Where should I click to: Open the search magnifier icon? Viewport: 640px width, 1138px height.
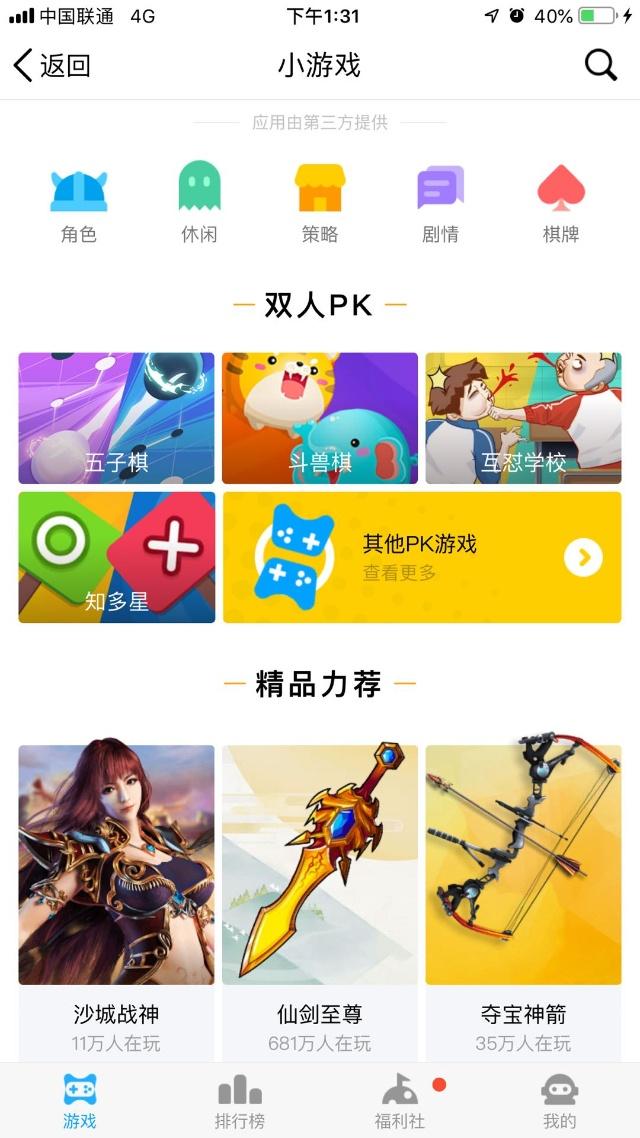point(600,66)
